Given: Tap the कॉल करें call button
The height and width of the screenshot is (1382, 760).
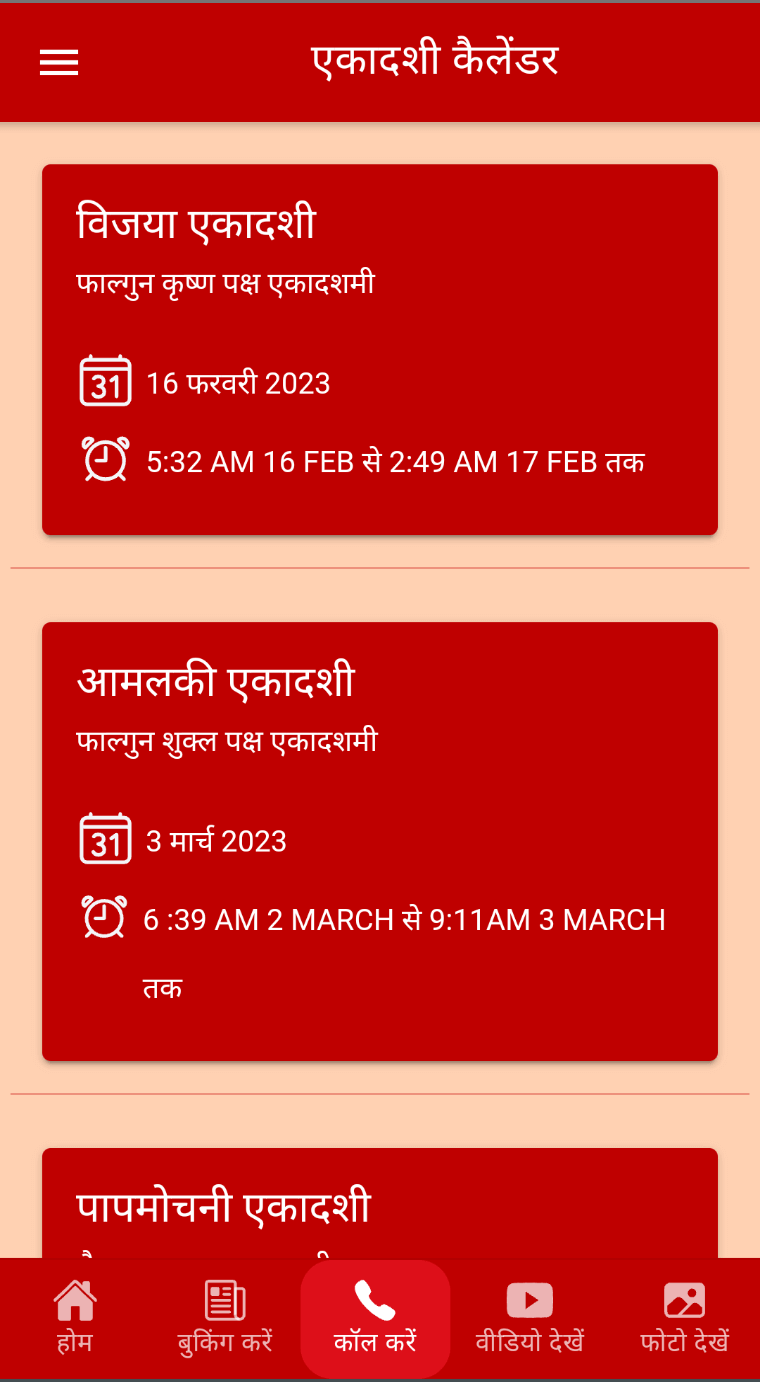Looking at the screenshot, I should tap(375, 1318).
